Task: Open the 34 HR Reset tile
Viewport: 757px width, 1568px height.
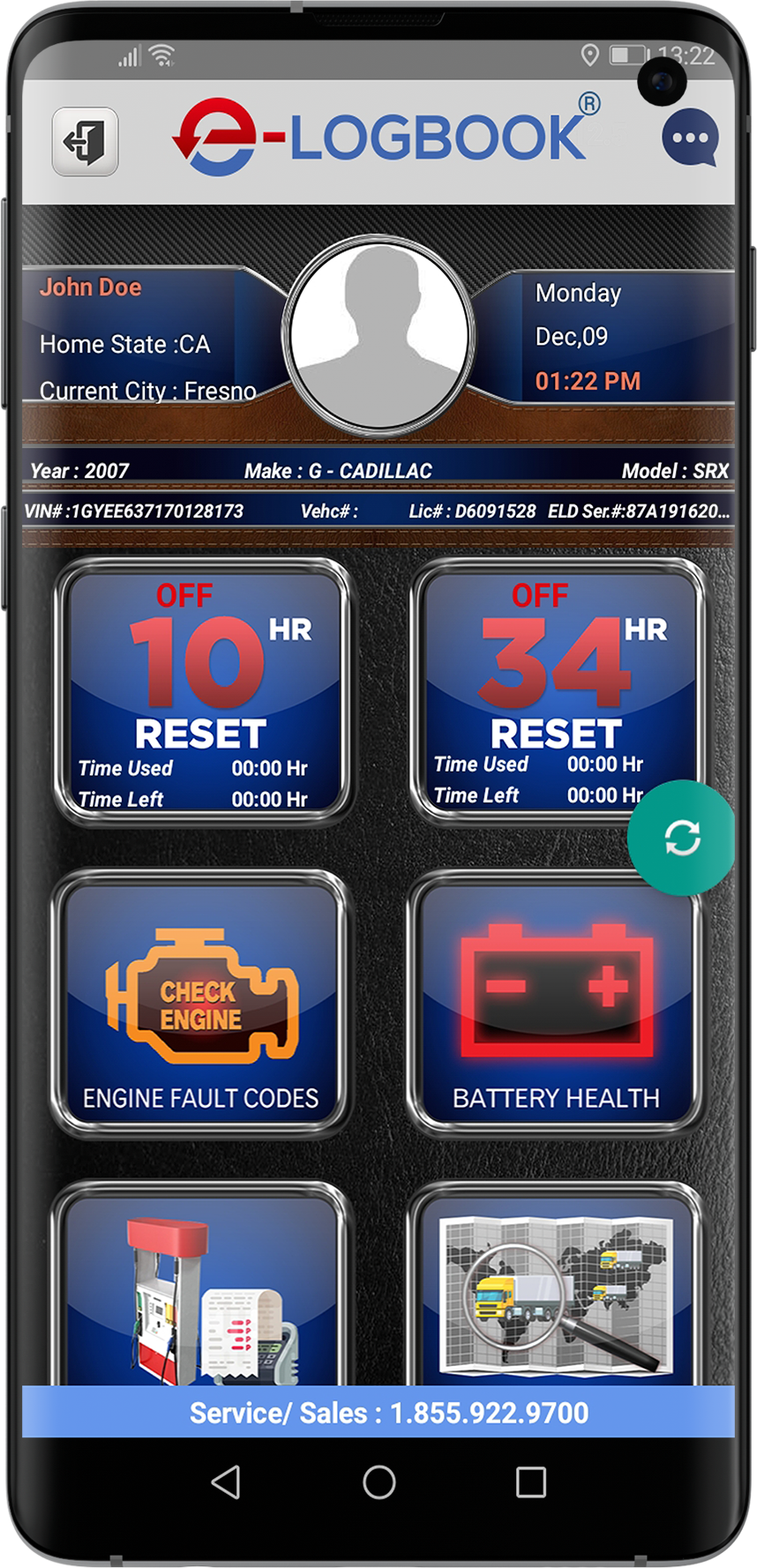Action: [x=557, y=690]
